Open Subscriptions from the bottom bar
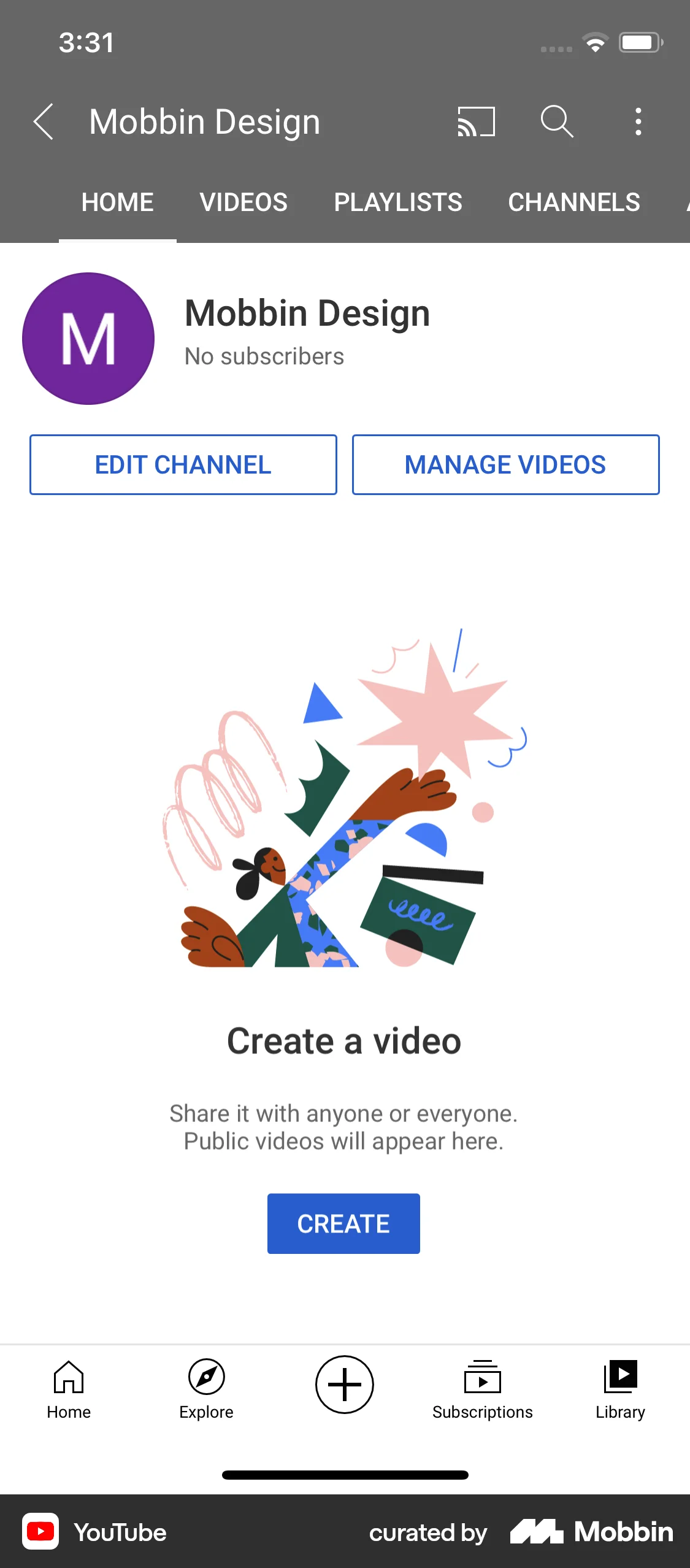690x1568 pixels. click(x=483, y=1385)
